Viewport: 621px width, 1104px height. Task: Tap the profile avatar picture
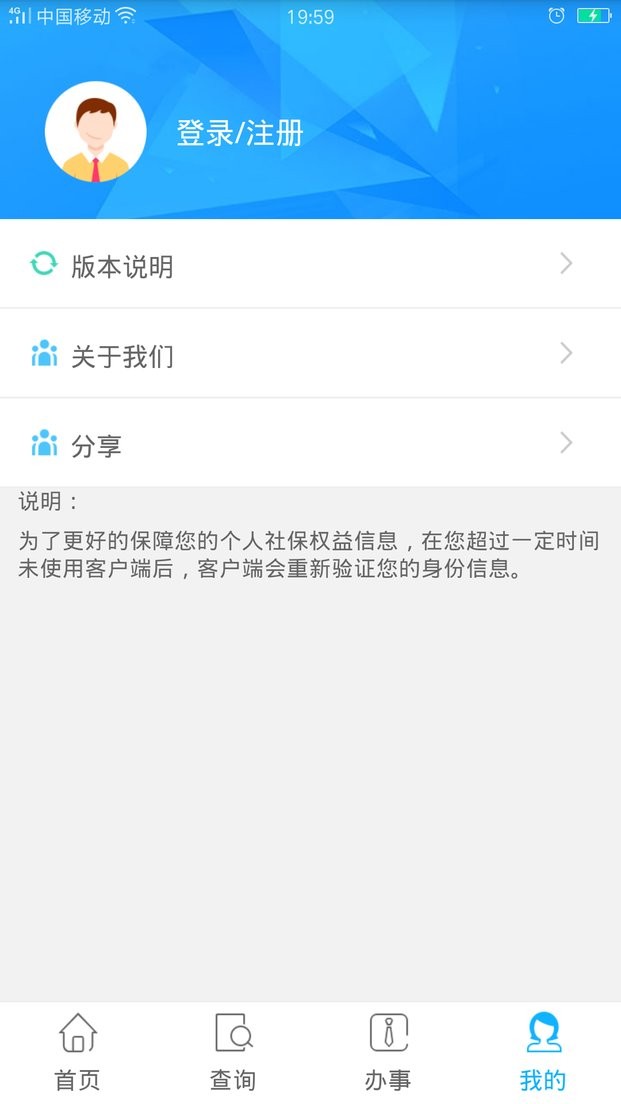point(96,132)
